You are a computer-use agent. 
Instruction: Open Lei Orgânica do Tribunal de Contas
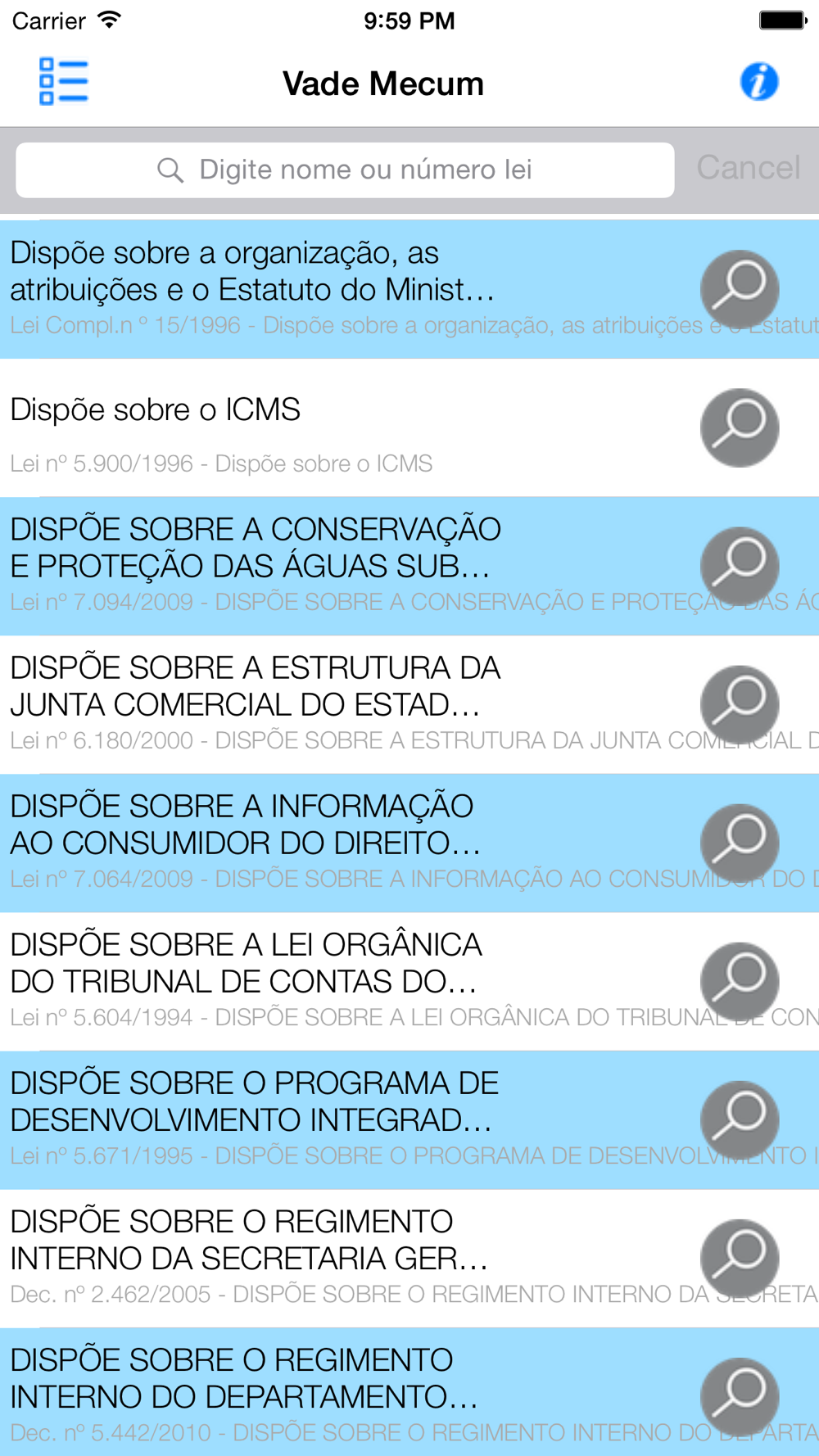tap(328, 981)
